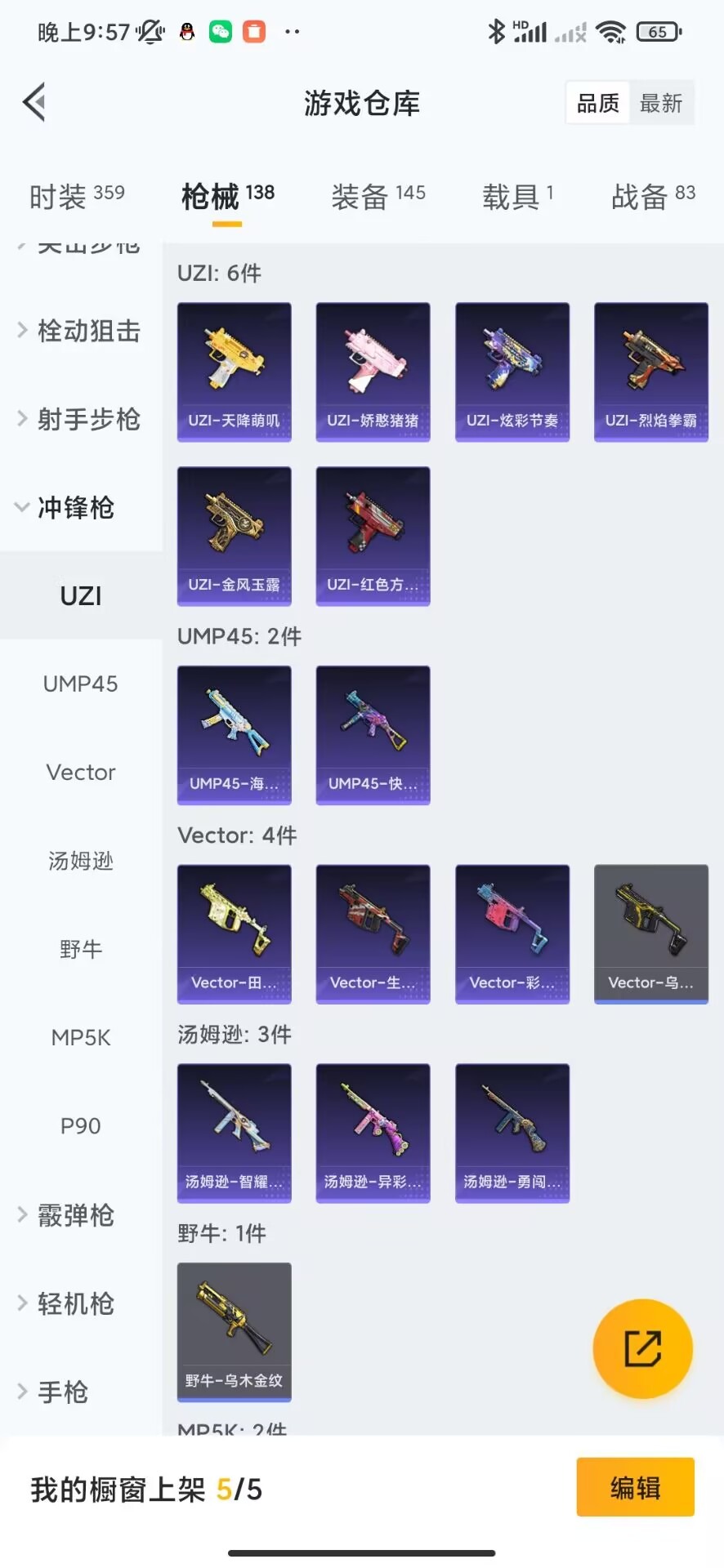
Task: Go back using the top-left arrow
Action: point(34,103)
